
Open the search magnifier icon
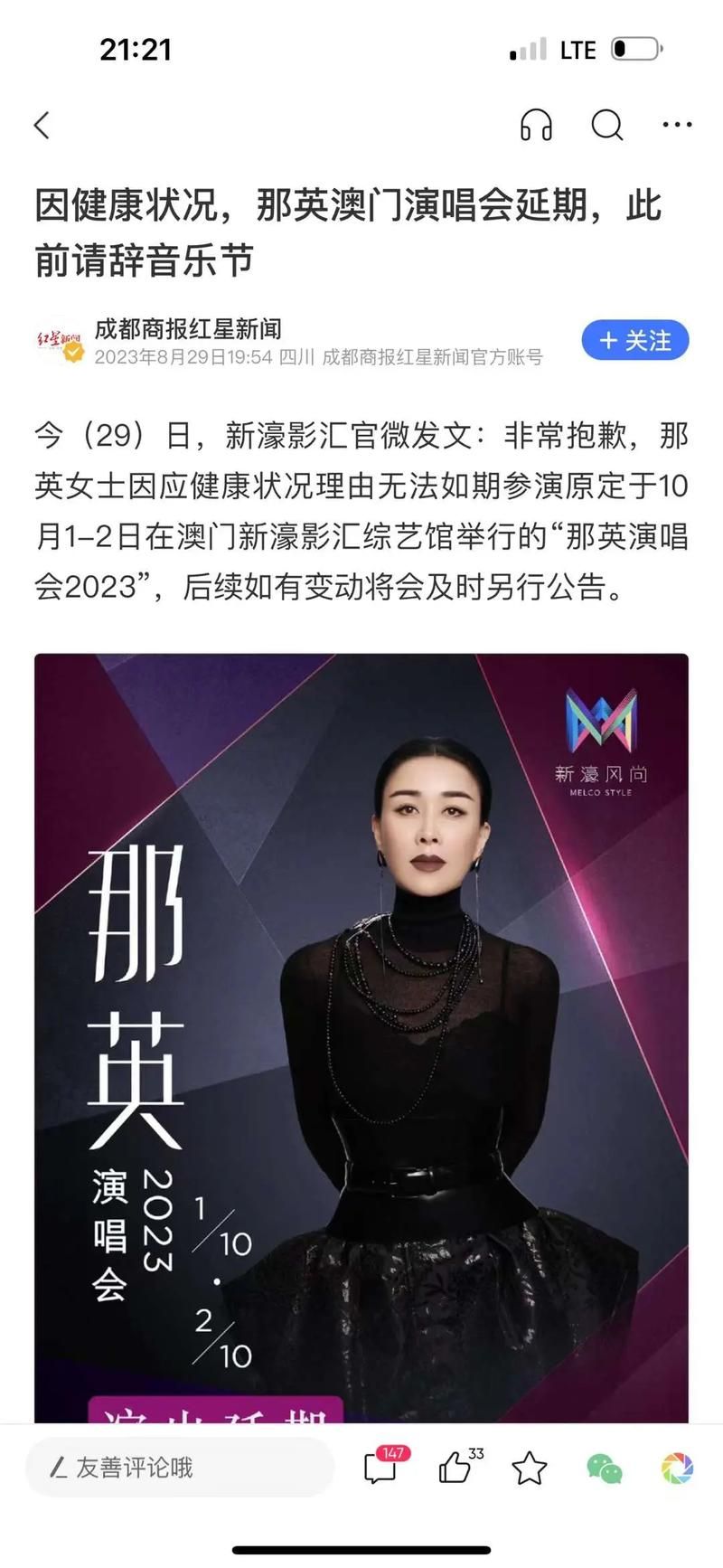(607, 126)
